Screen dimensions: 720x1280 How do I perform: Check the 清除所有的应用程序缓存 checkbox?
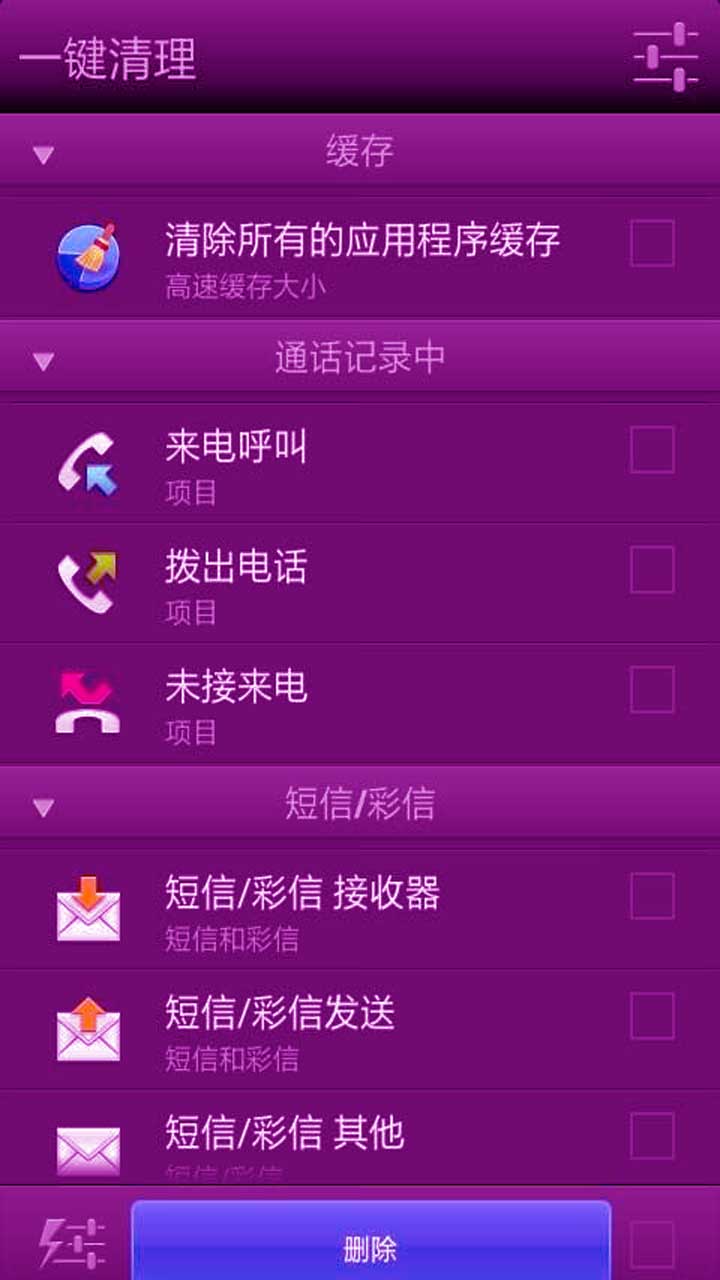click(652, 243)
